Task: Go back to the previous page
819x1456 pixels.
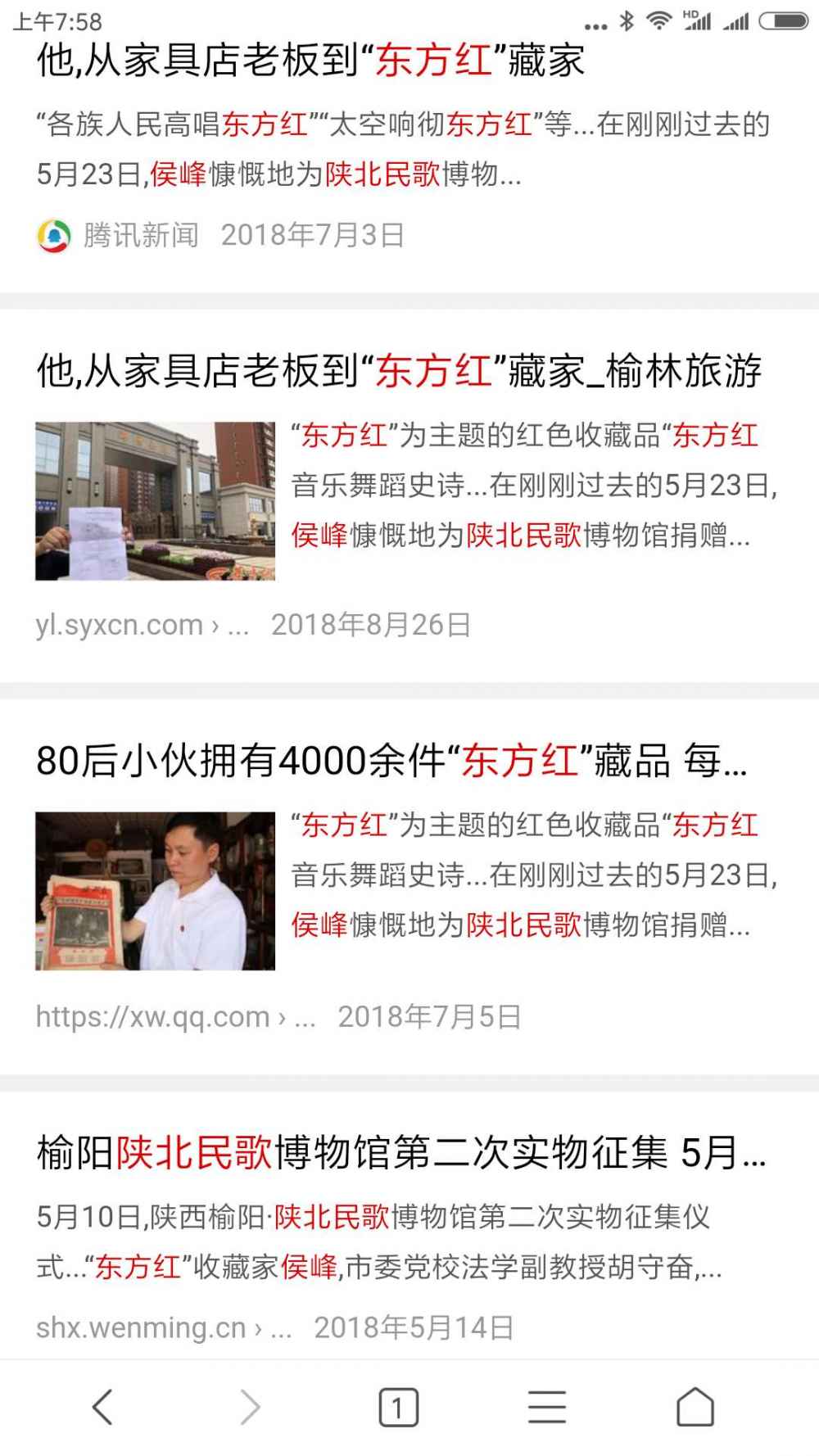Action: point(102,1407)
